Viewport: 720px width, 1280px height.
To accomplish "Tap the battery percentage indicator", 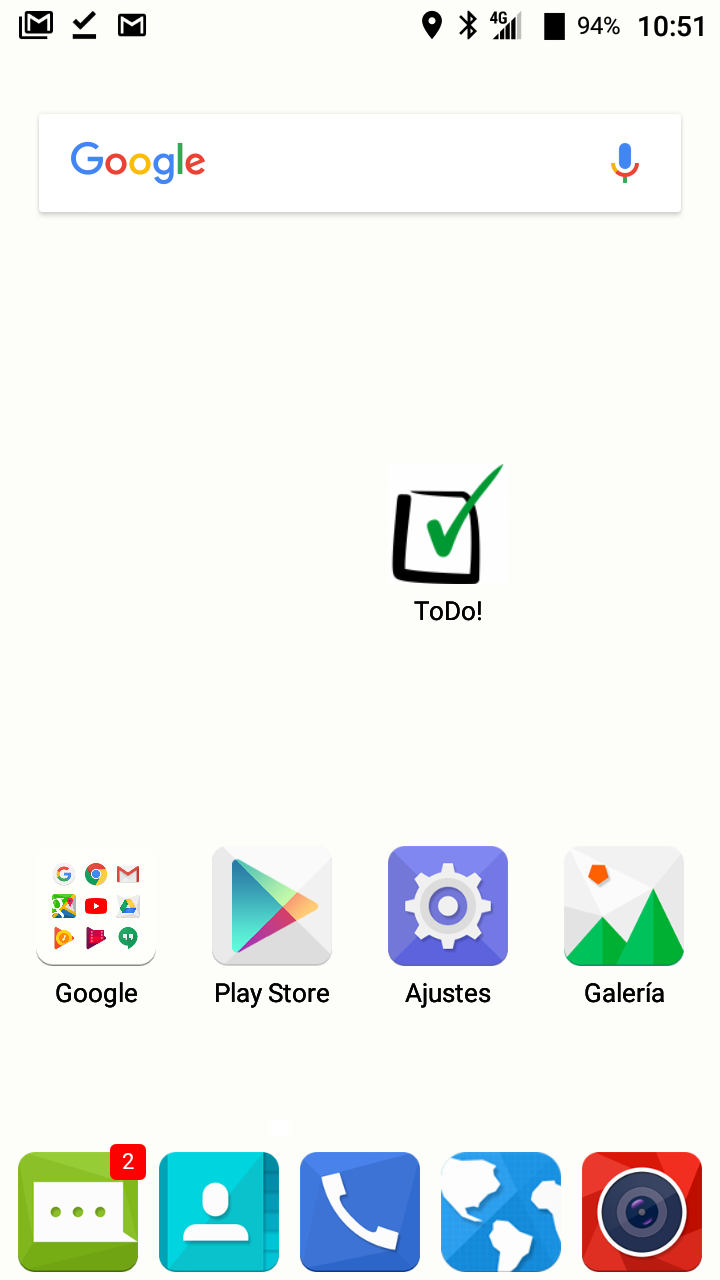I will pos(598,25).
